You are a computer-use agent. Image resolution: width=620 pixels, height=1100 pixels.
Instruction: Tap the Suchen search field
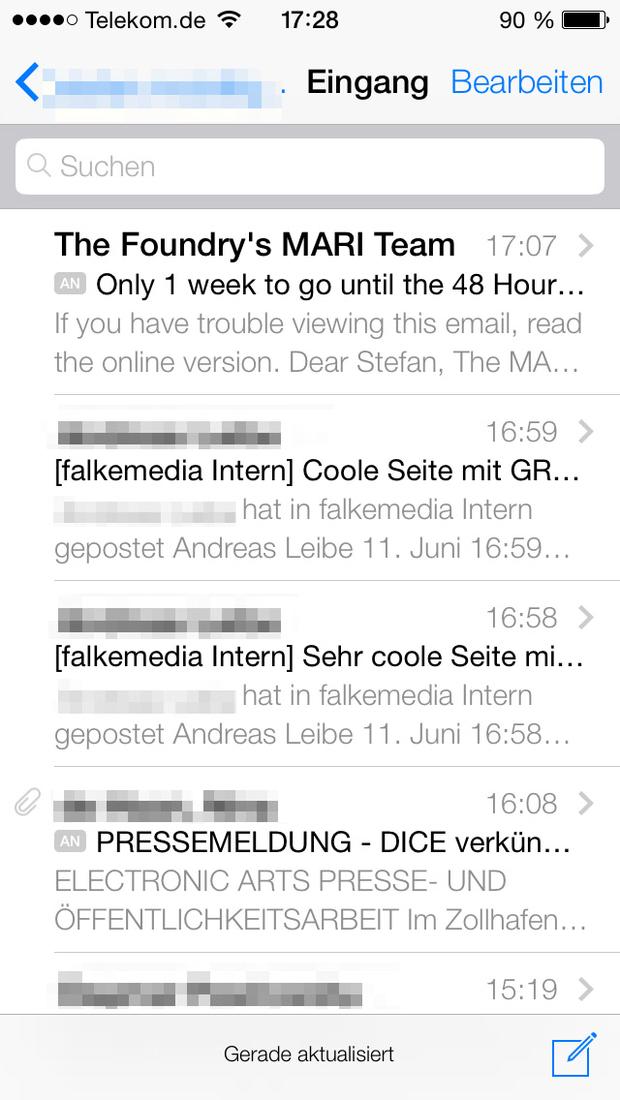(309, 166)
